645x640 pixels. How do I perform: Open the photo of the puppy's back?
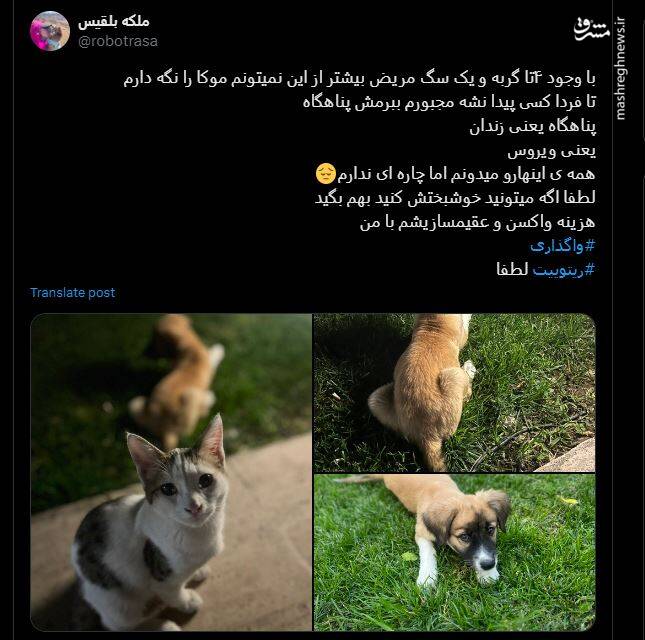[x=454, y=392]
